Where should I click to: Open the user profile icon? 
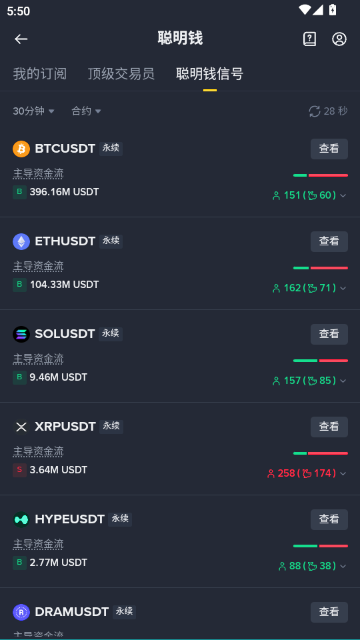tap(339, 39)
